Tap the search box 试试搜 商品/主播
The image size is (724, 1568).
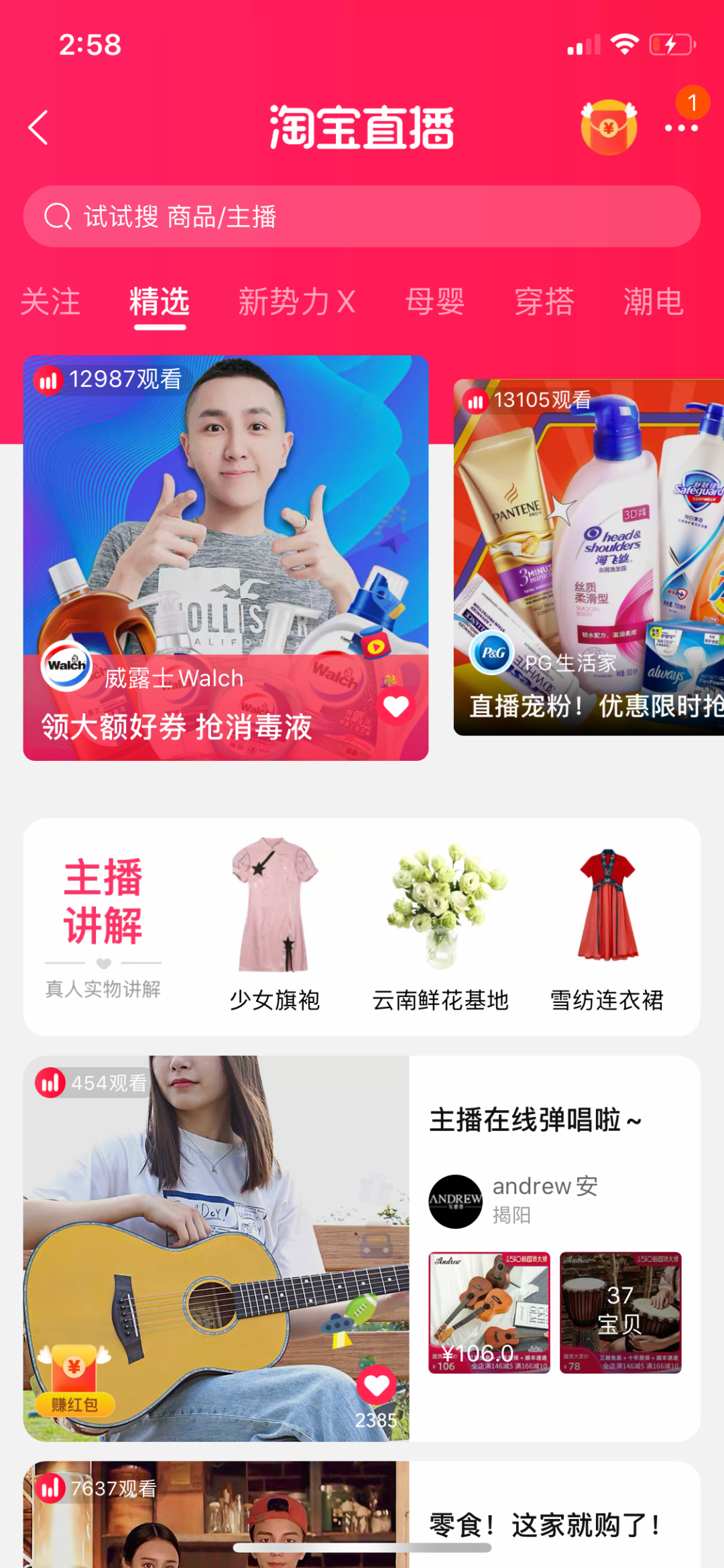tap(362, 217)
